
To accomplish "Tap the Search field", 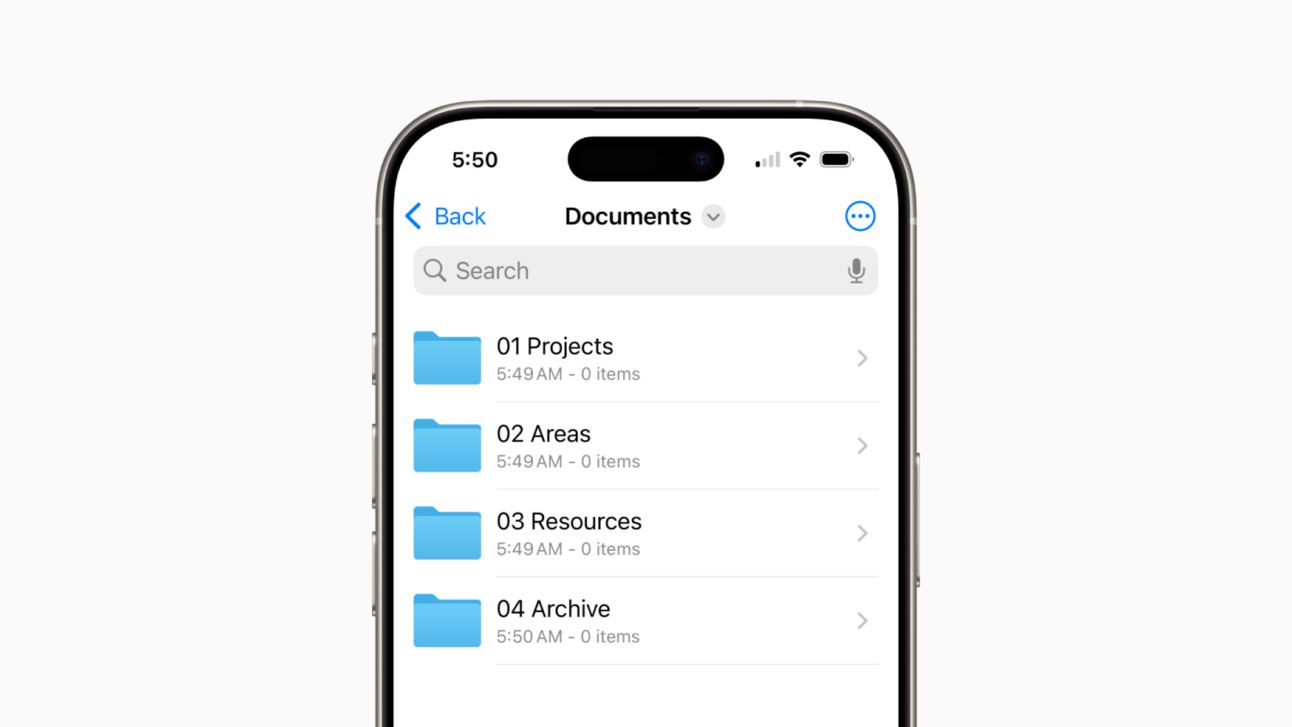I will 630,271.
